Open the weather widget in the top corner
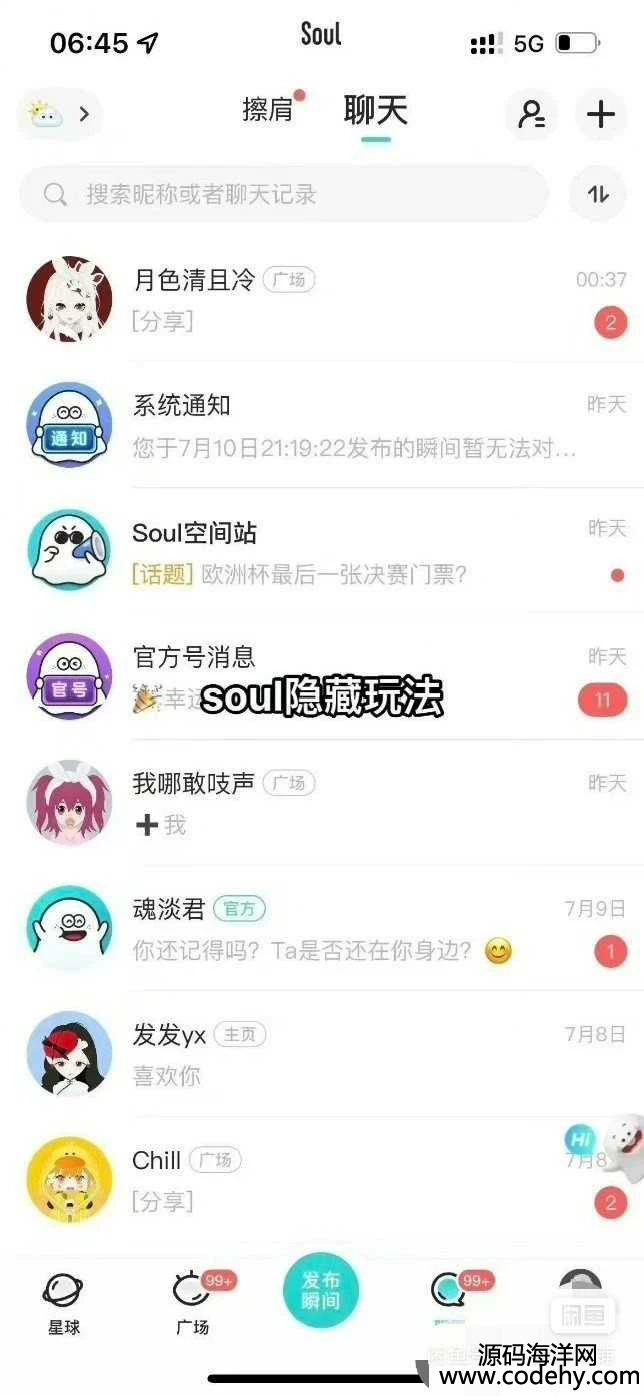This screenshot has height=1396, width=644. (59, 114)
